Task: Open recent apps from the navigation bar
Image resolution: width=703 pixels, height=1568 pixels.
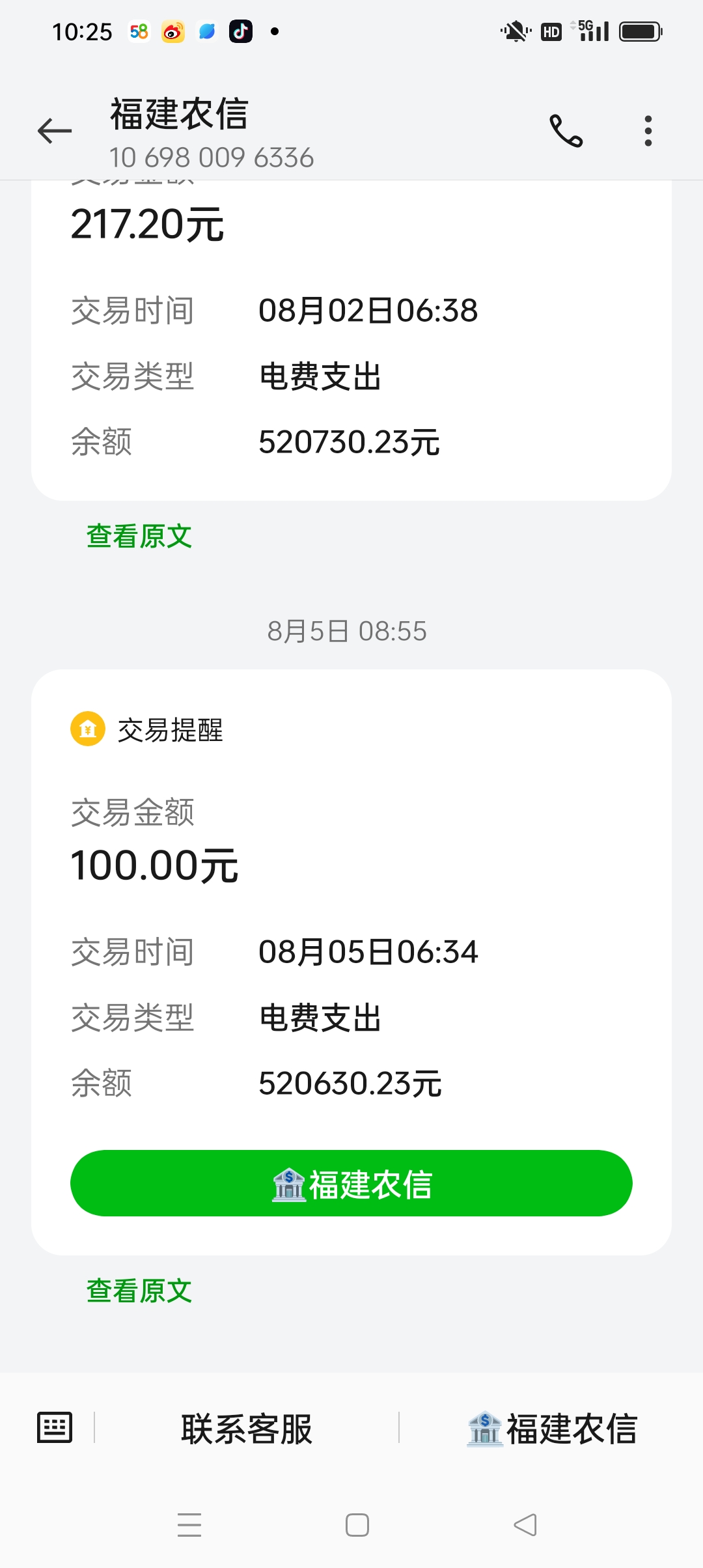Action: (189, 1525)
